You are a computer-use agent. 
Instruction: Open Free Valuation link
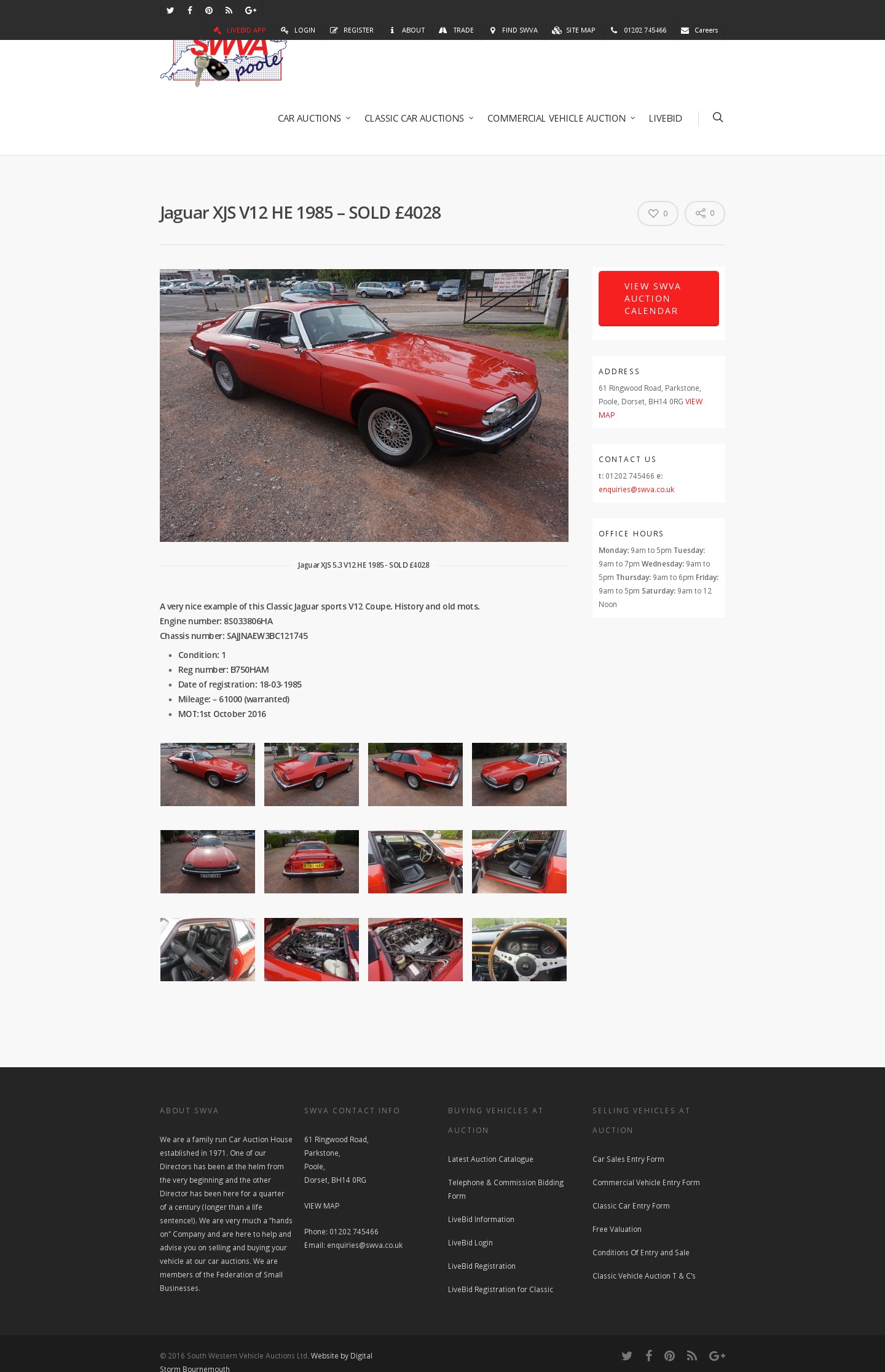(616, 1229)
